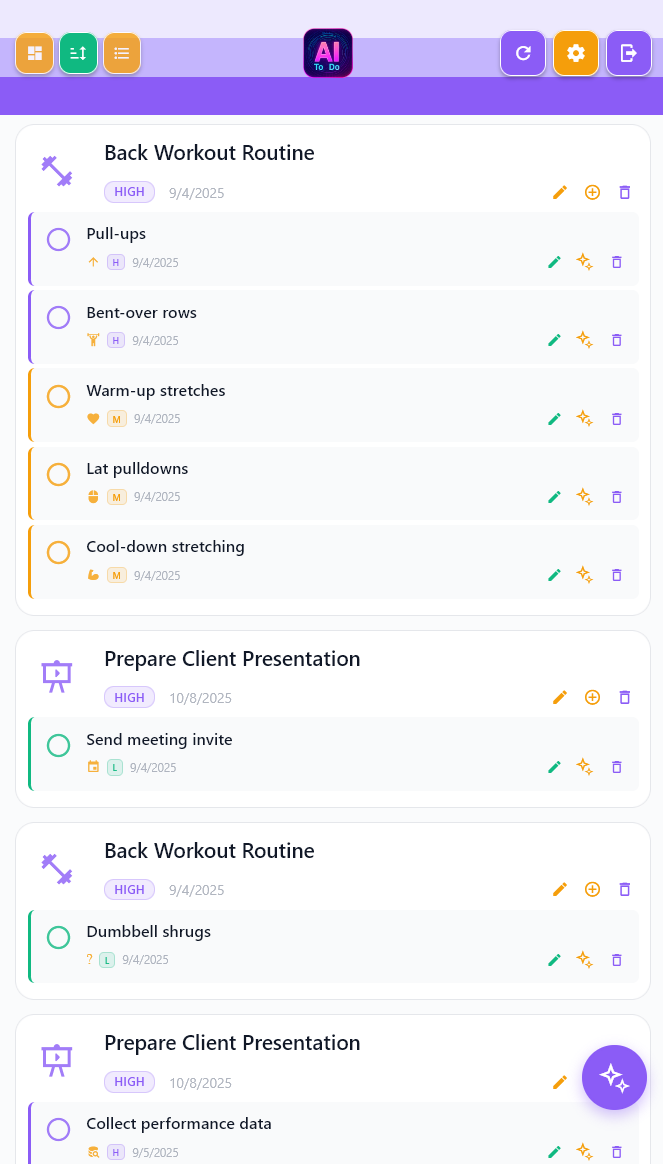Screen dimensions: 663x1164
Task: Open the dashboard grid view button
Action: click(x=35, y=53)
